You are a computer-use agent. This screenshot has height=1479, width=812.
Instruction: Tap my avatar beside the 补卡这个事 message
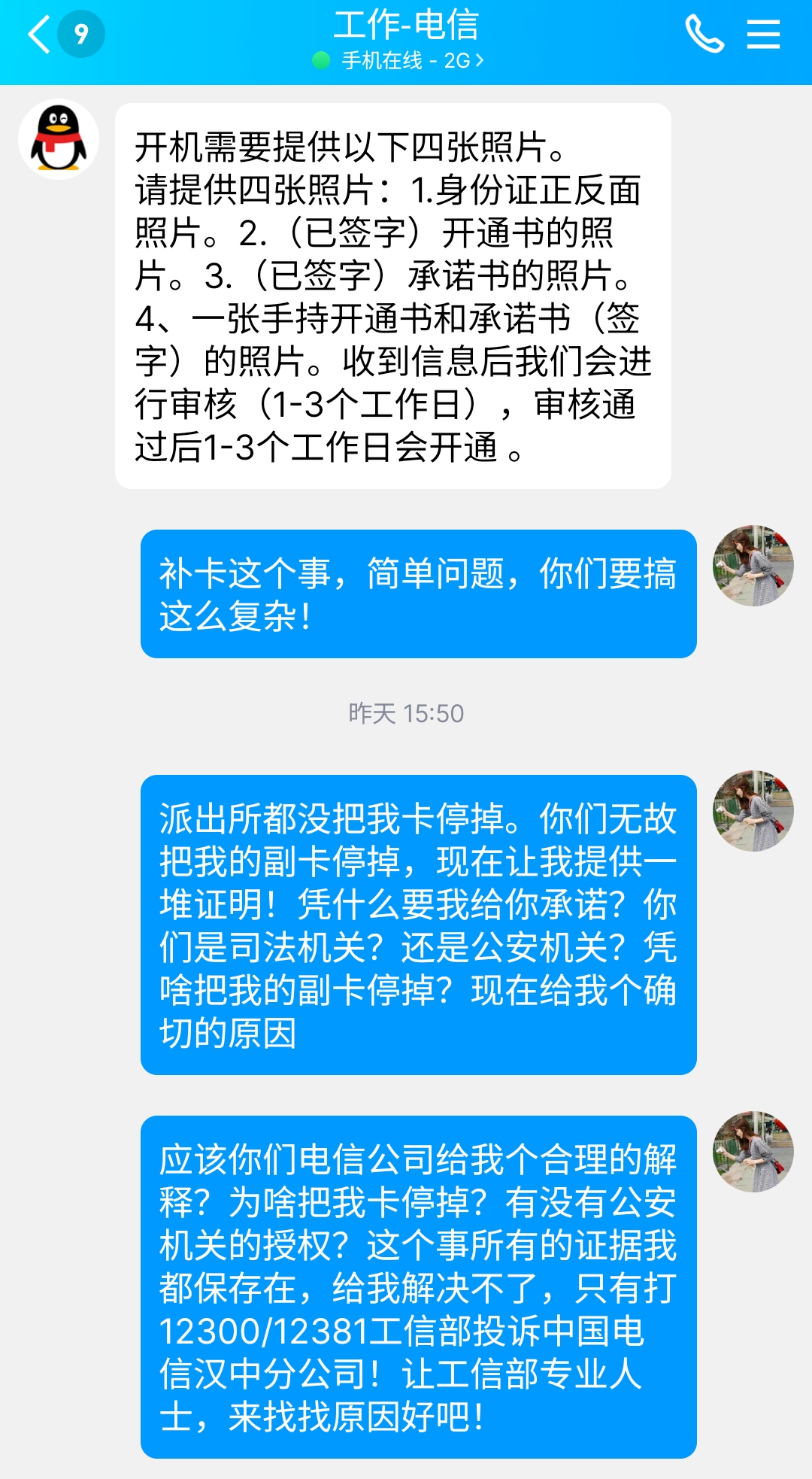(x=753, y=566)
